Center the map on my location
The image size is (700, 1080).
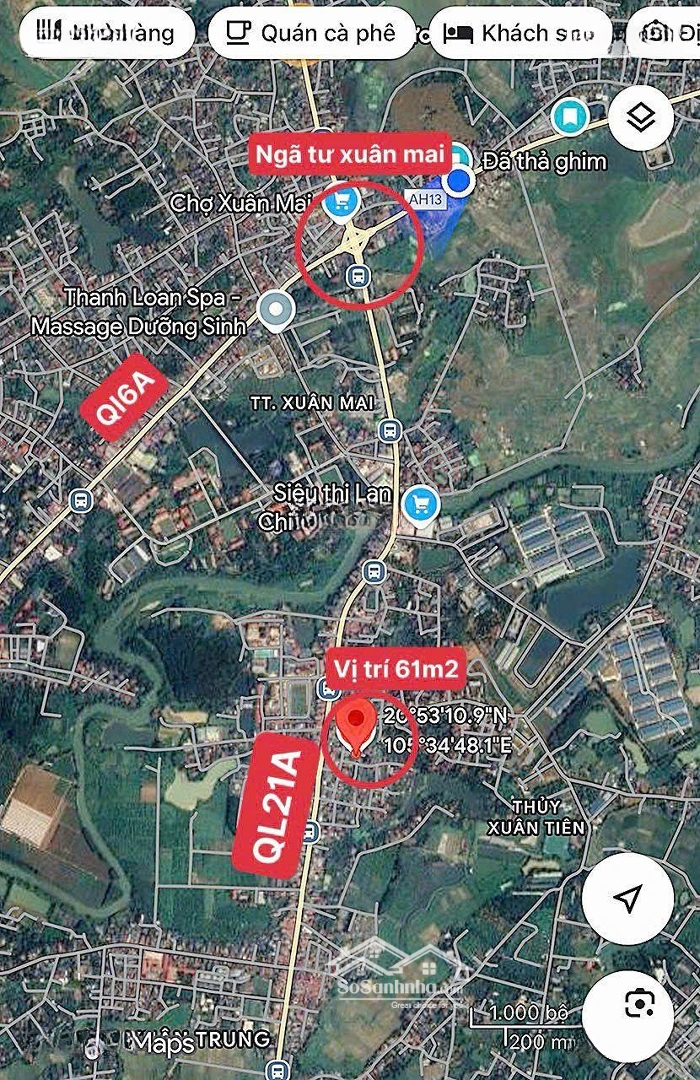click(x=627, y=899)
